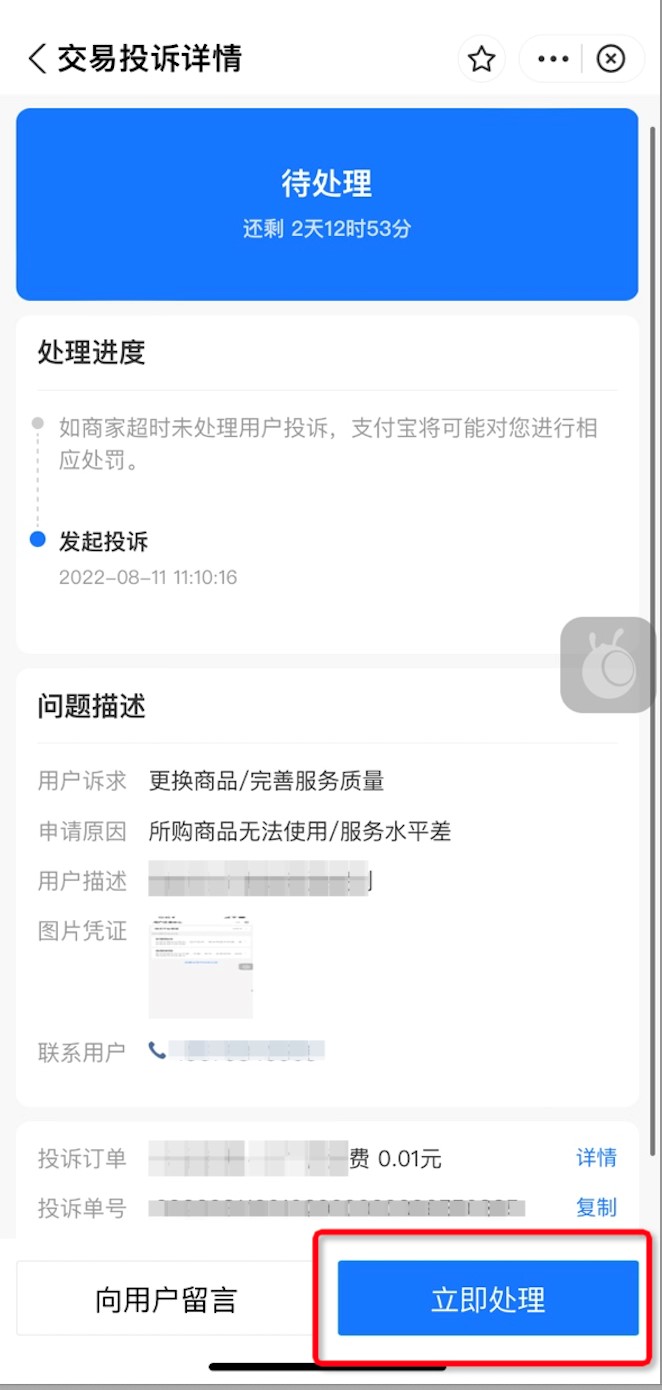Screen dimensions: 662x1390
Task: Tap 向用户留言 to message the user
Action: pos(166,1299)
